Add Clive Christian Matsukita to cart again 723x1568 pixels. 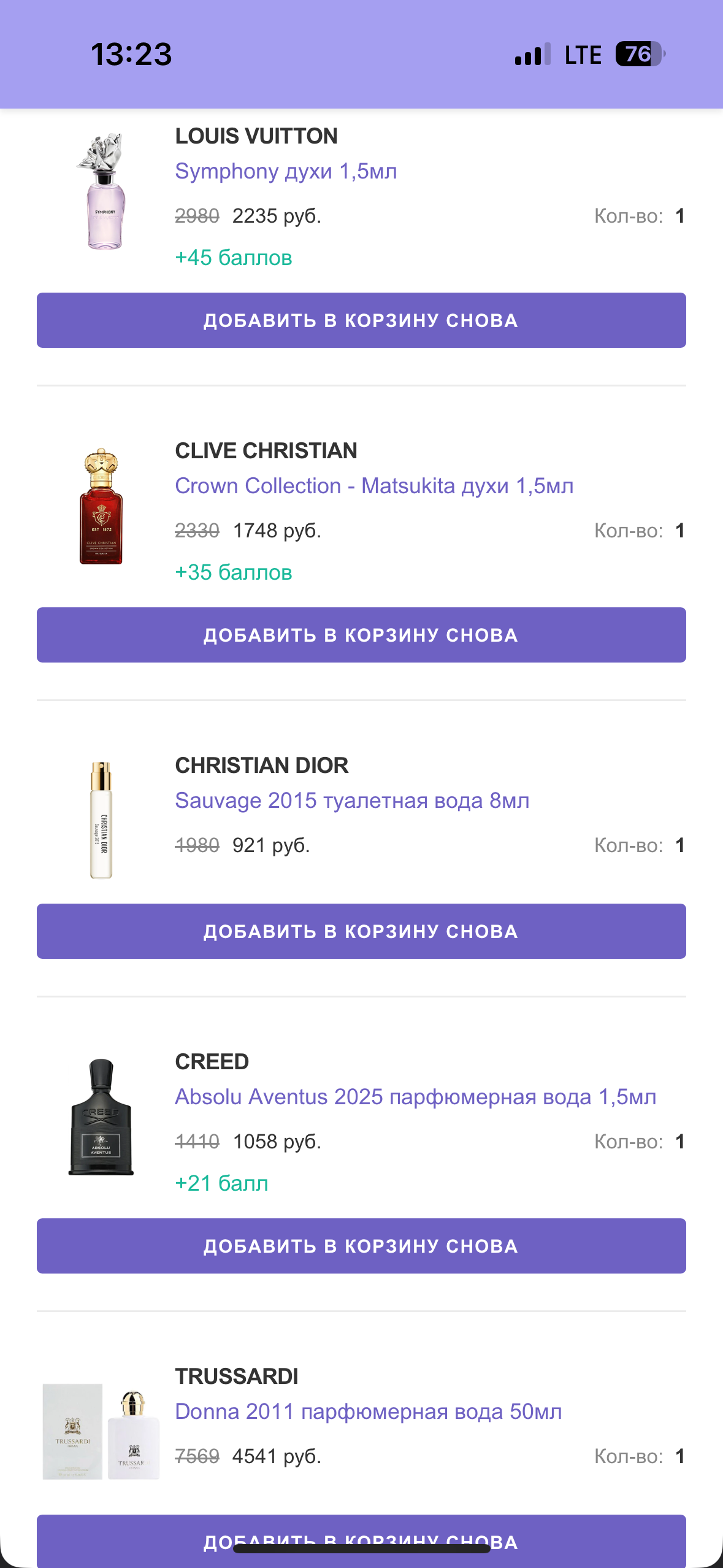361,635
